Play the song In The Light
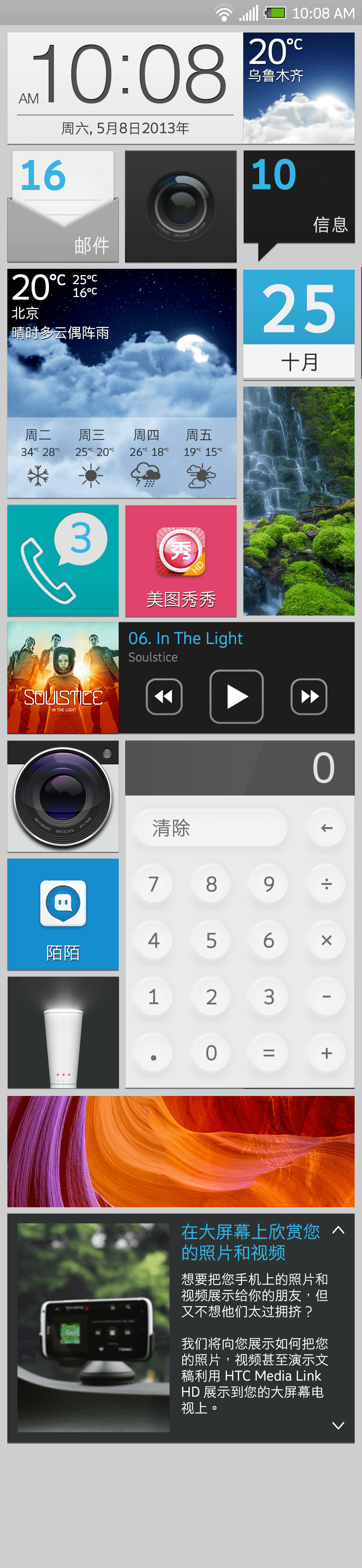 pos(236,696)
